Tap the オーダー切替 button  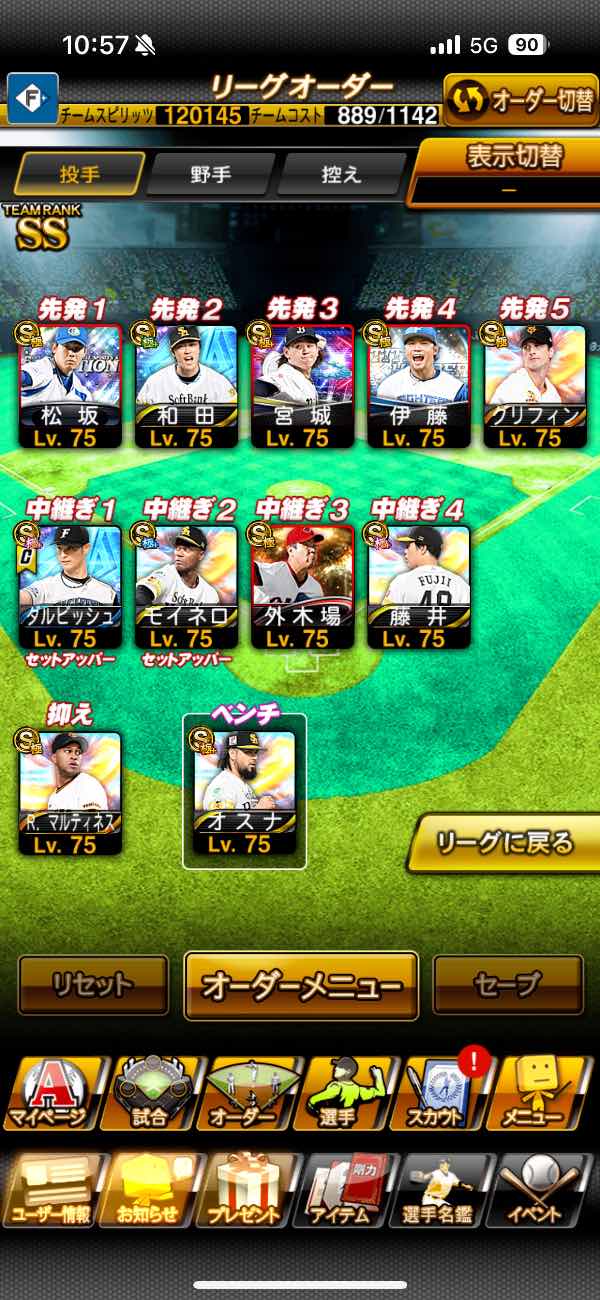coord(520,99)
